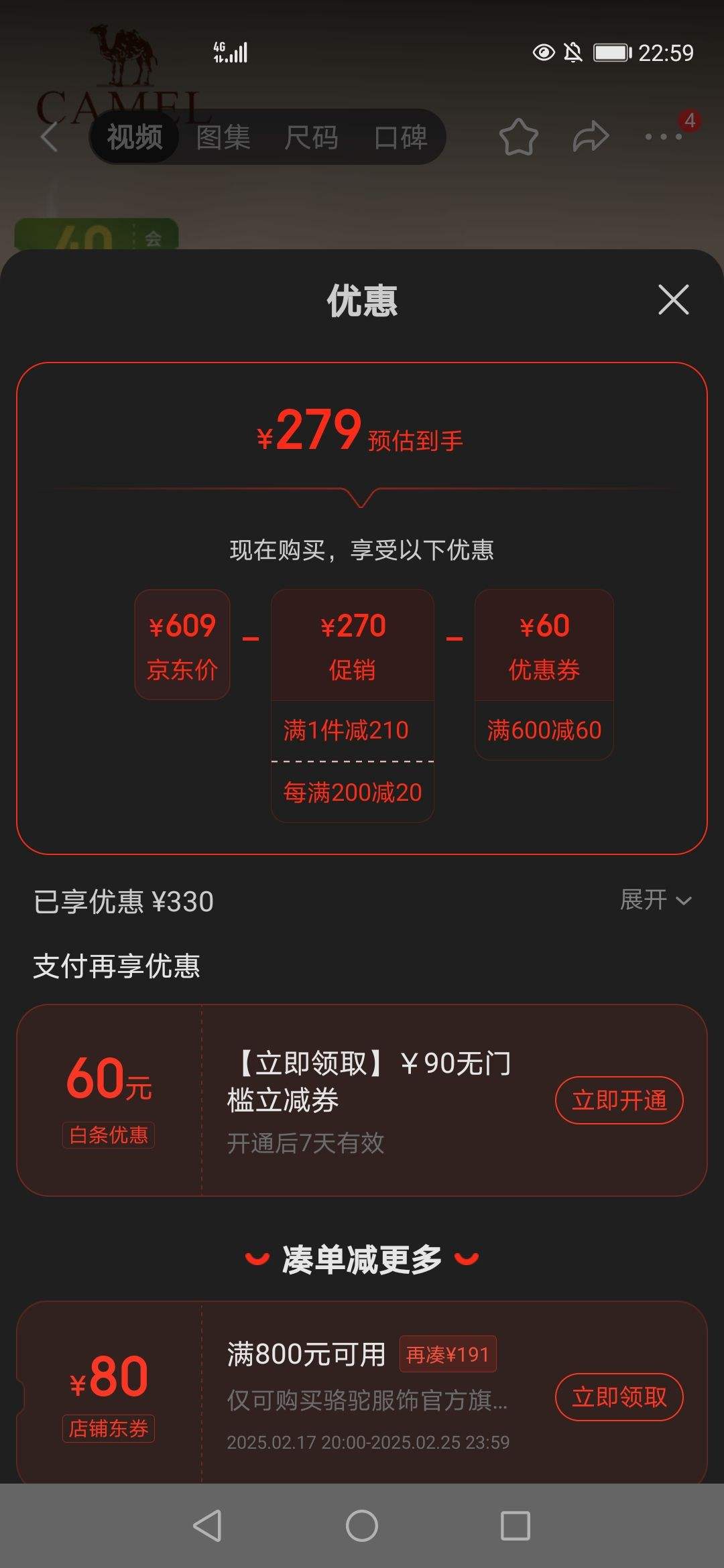Tap the system home button
Image resolution: width=724 pixels, height=1568 pixels.
pyautogui.click(x=362, y=1526)
